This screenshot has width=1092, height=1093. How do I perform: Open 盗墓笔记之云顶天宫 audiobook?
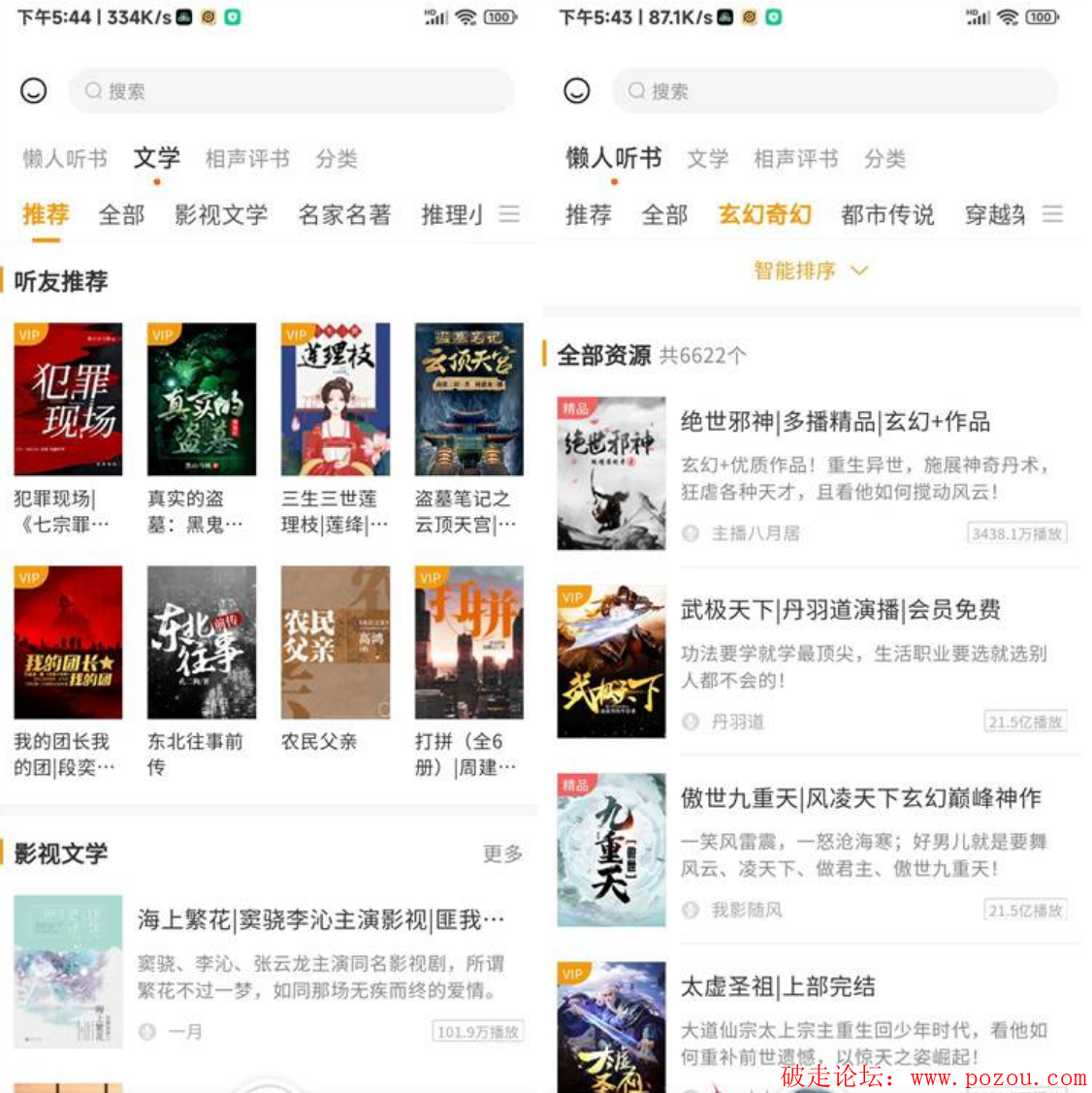click(x=469, y=400)
